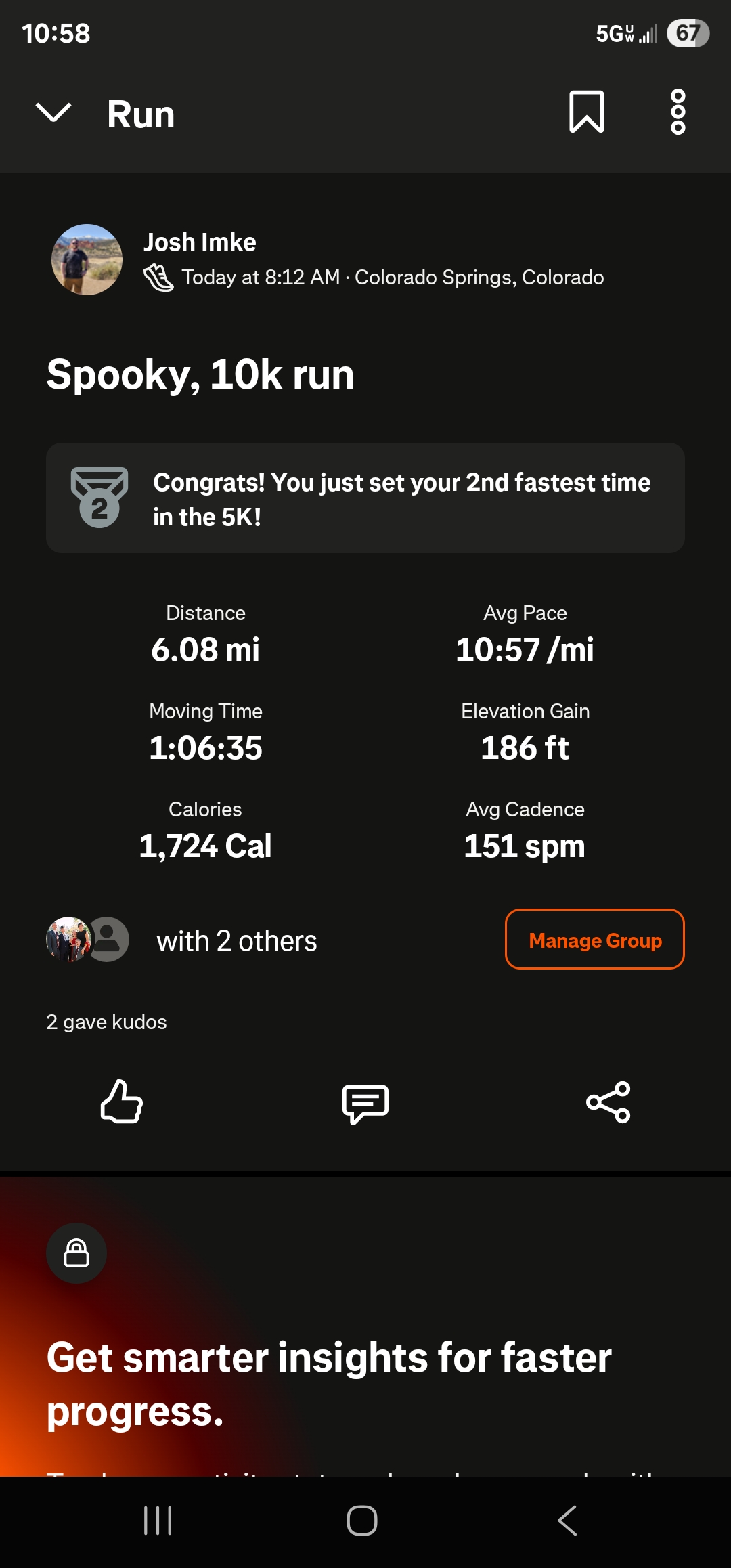Bookmark this run activity

(586, 112)
